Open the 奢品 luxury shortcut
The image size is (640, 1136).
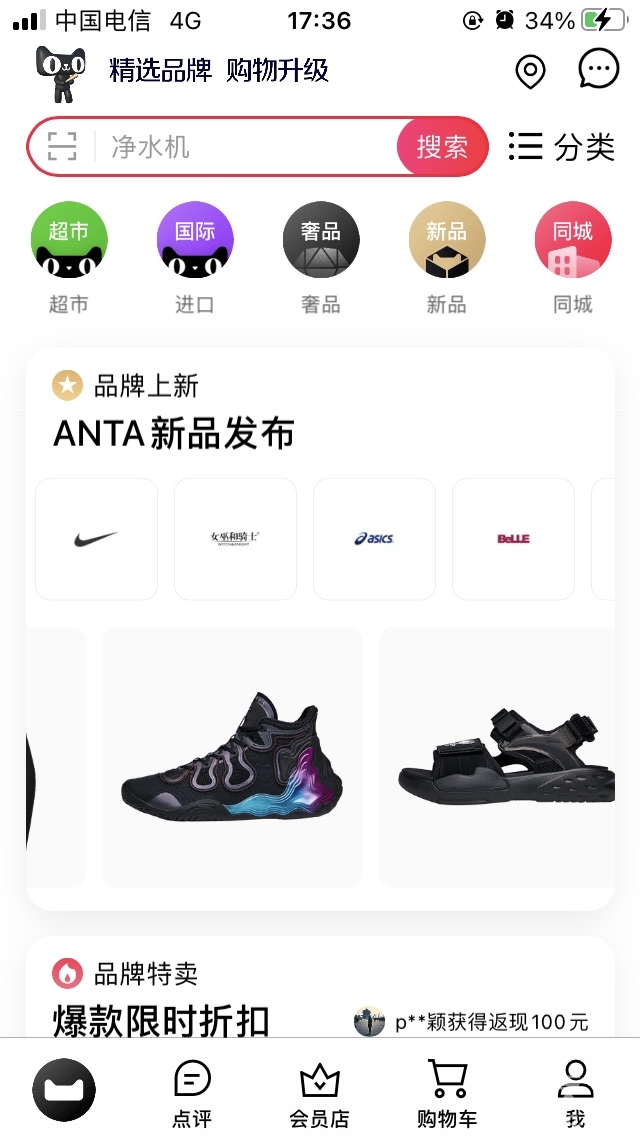321,257
